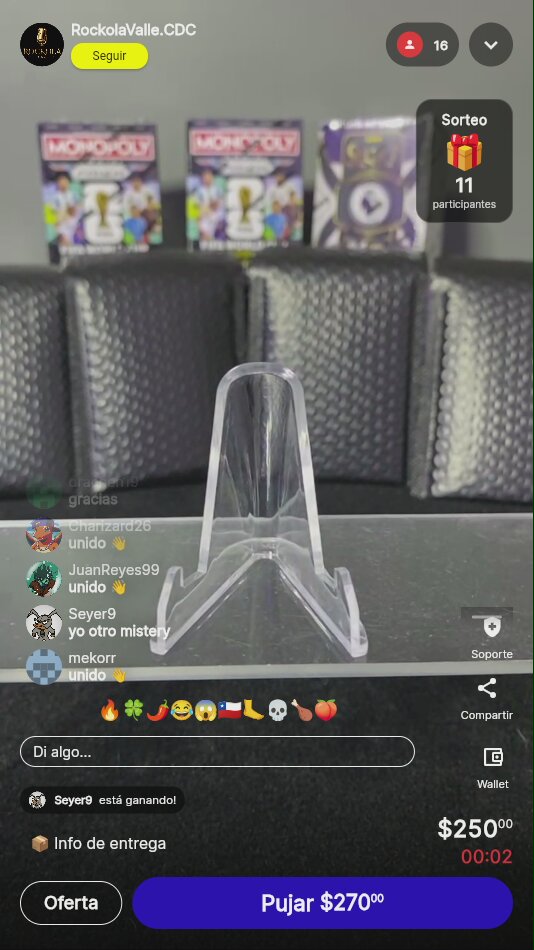Collapse the stream with the down chevron
The width and height of the screenshot is (534, 950).
(491, 45)
